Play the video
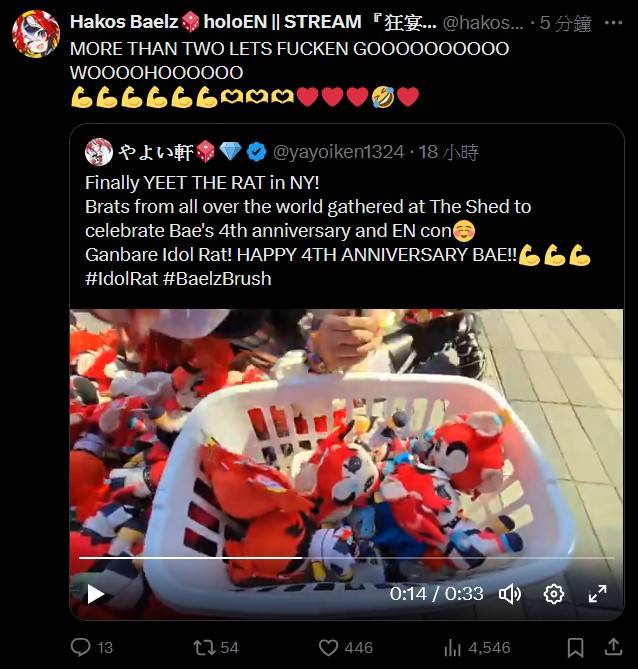 tap(96, 594)
